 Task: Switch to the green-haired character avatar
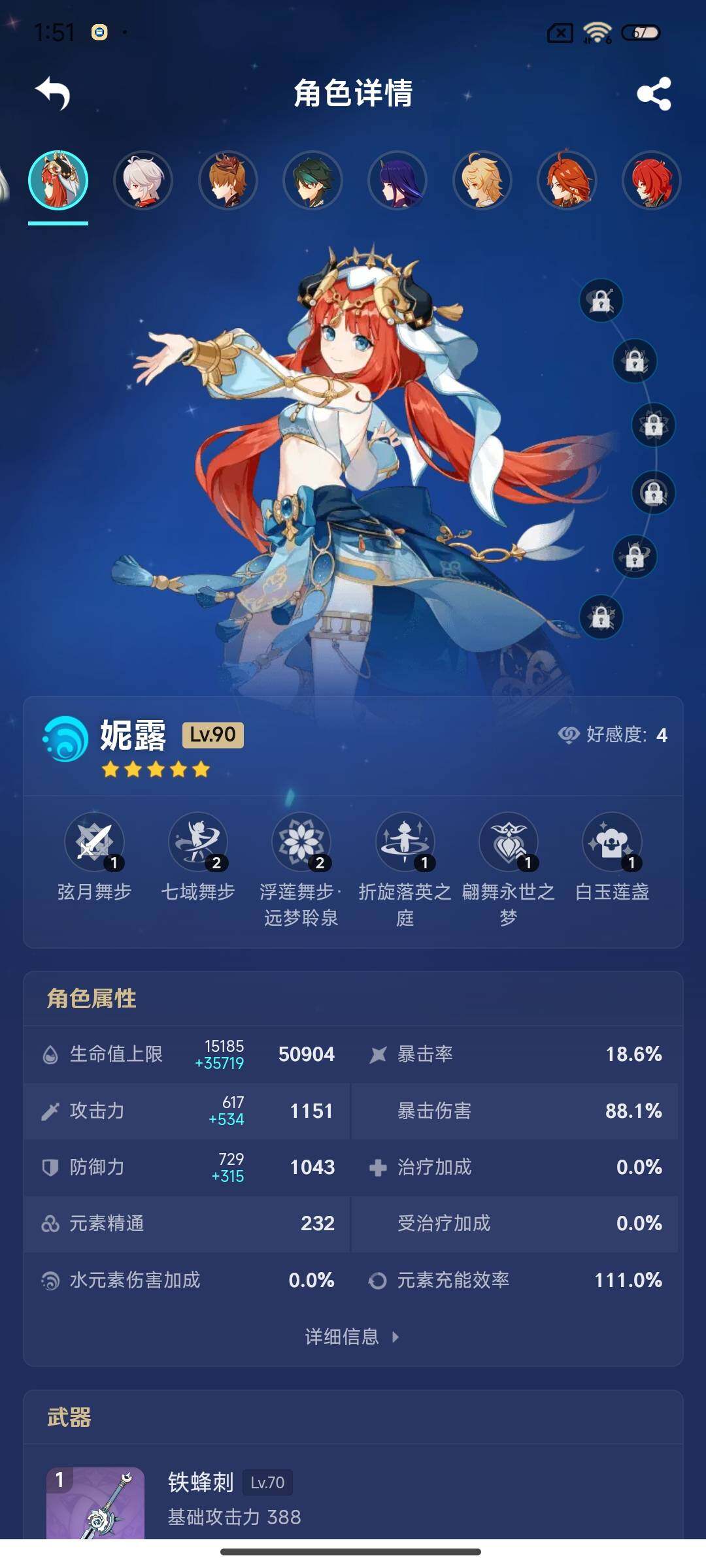pyautogui.click(x=312, y=180)
